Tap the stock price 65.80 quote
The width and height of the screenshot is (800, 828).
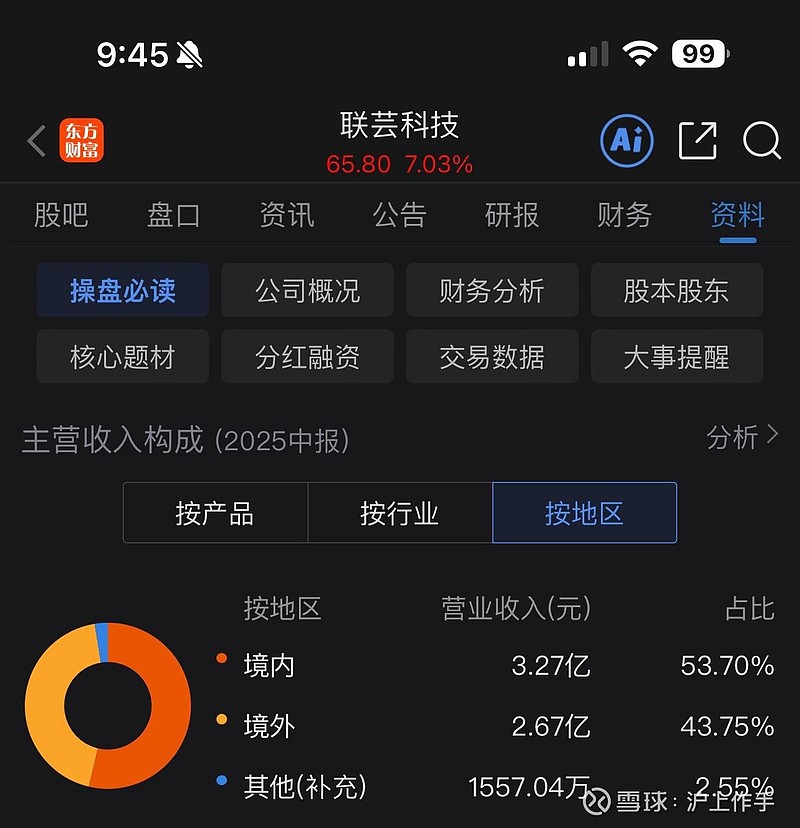click(x=360, y=163)
